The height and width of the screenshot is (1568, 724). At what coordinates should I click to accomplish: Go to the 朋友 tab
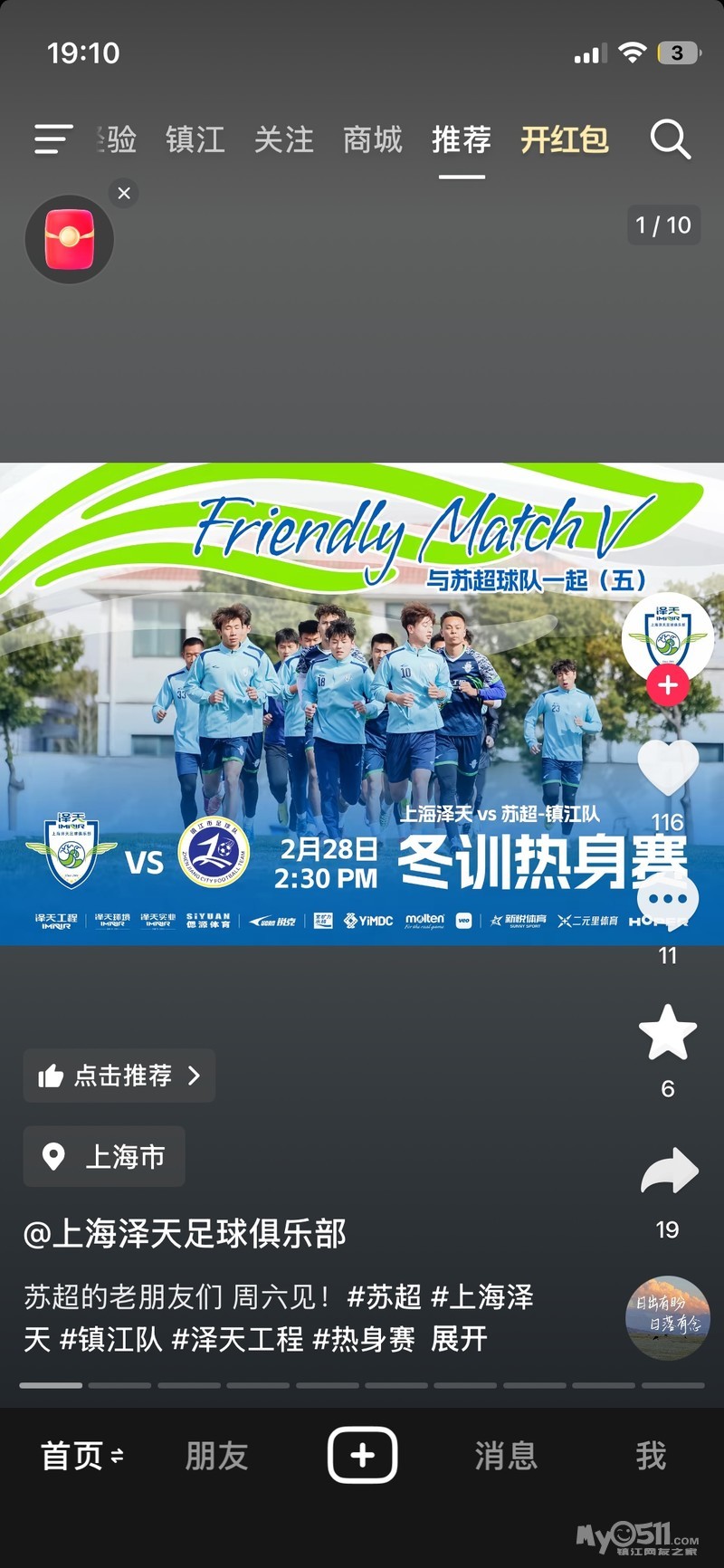point(216,1456)
